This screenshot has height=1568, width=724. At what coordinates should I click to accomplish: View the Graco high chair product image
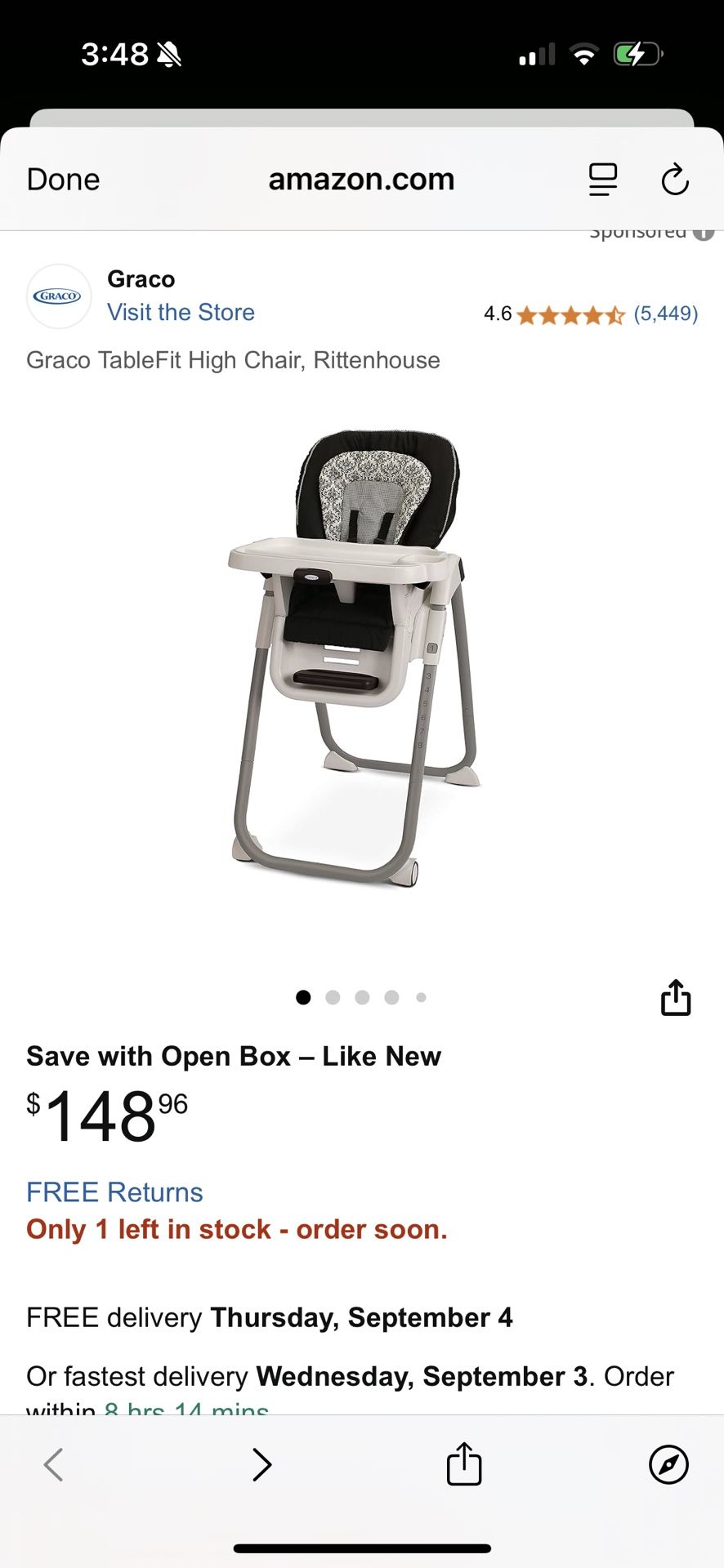[x=353, y=657]
